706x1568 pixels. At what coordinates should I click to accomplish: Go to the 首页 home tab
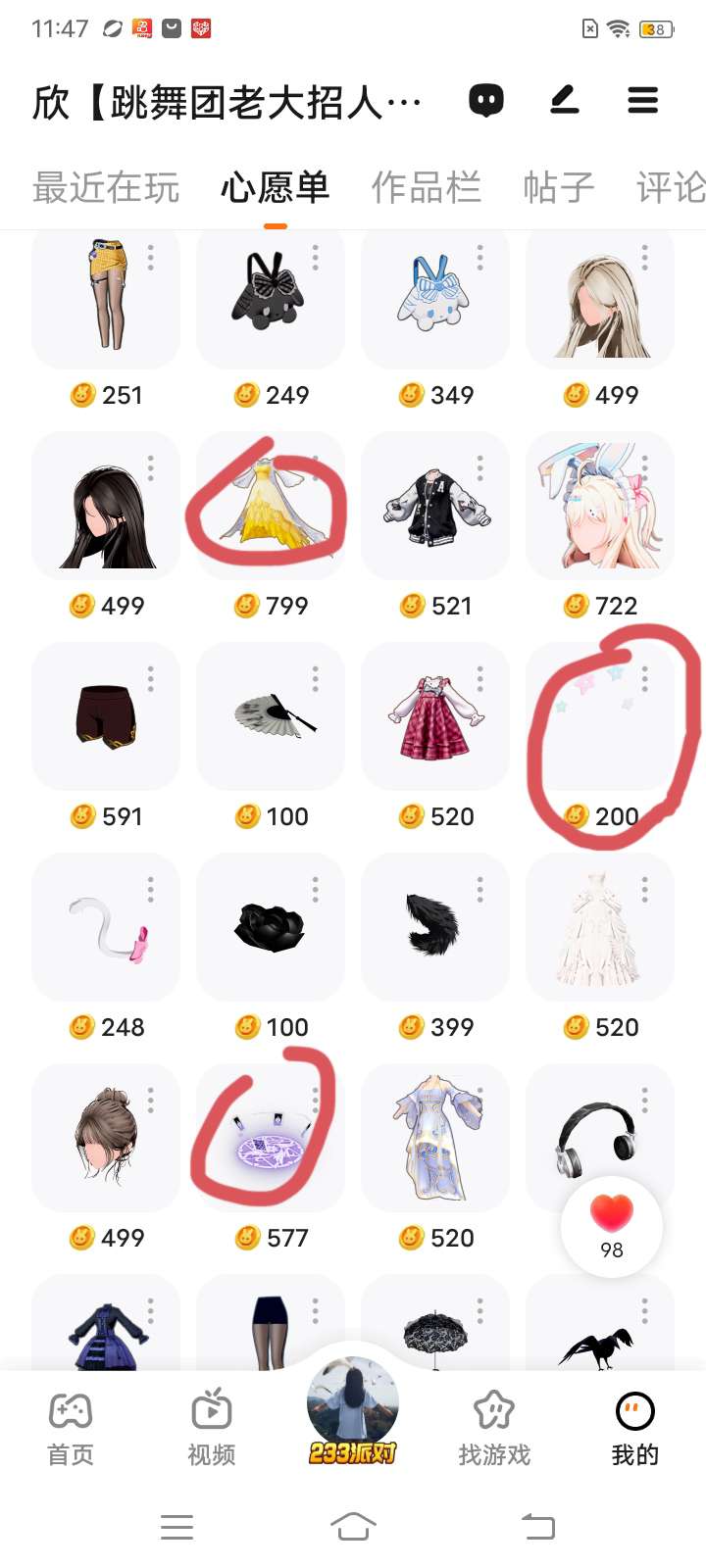click(71, 1429)
